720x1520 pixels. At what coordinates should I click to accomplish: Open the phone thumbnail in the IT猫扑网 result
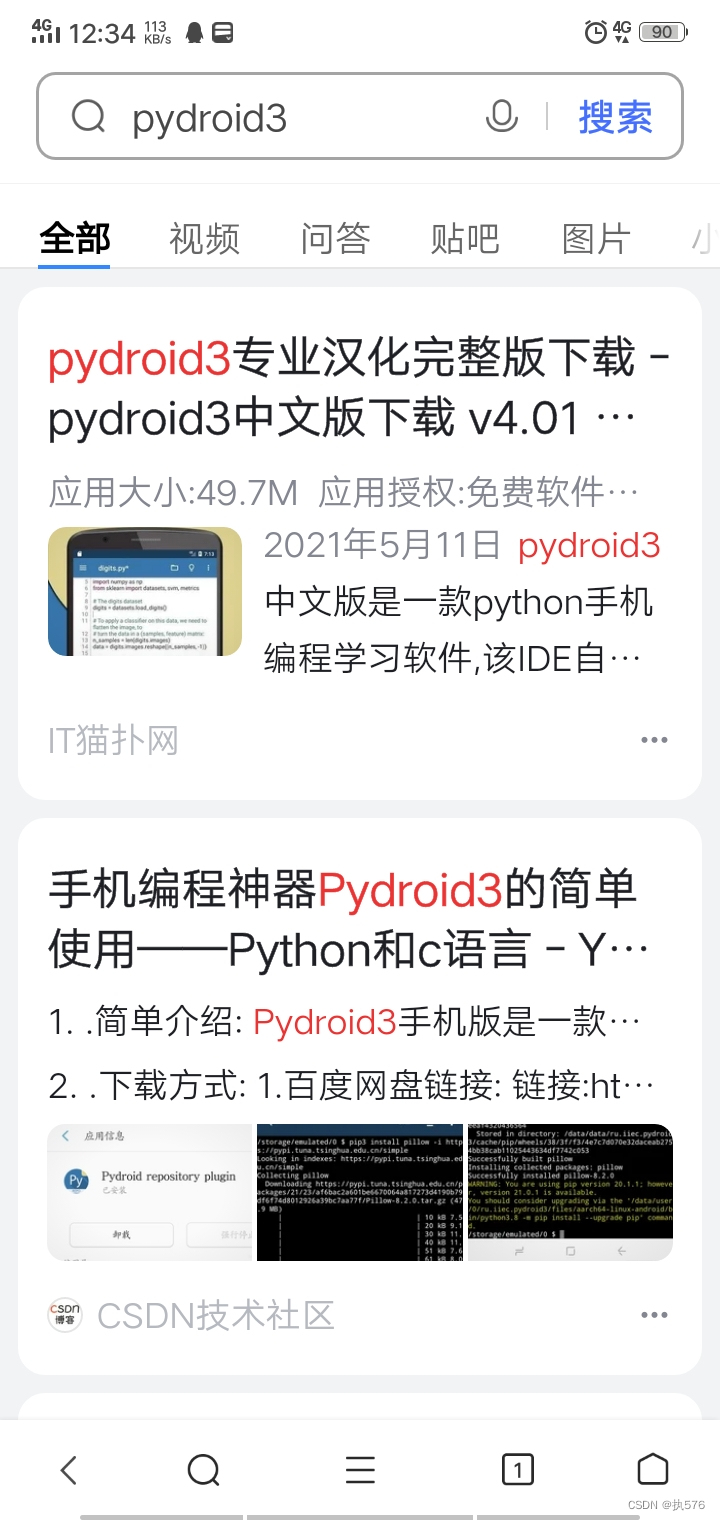(x=145, y=591)
